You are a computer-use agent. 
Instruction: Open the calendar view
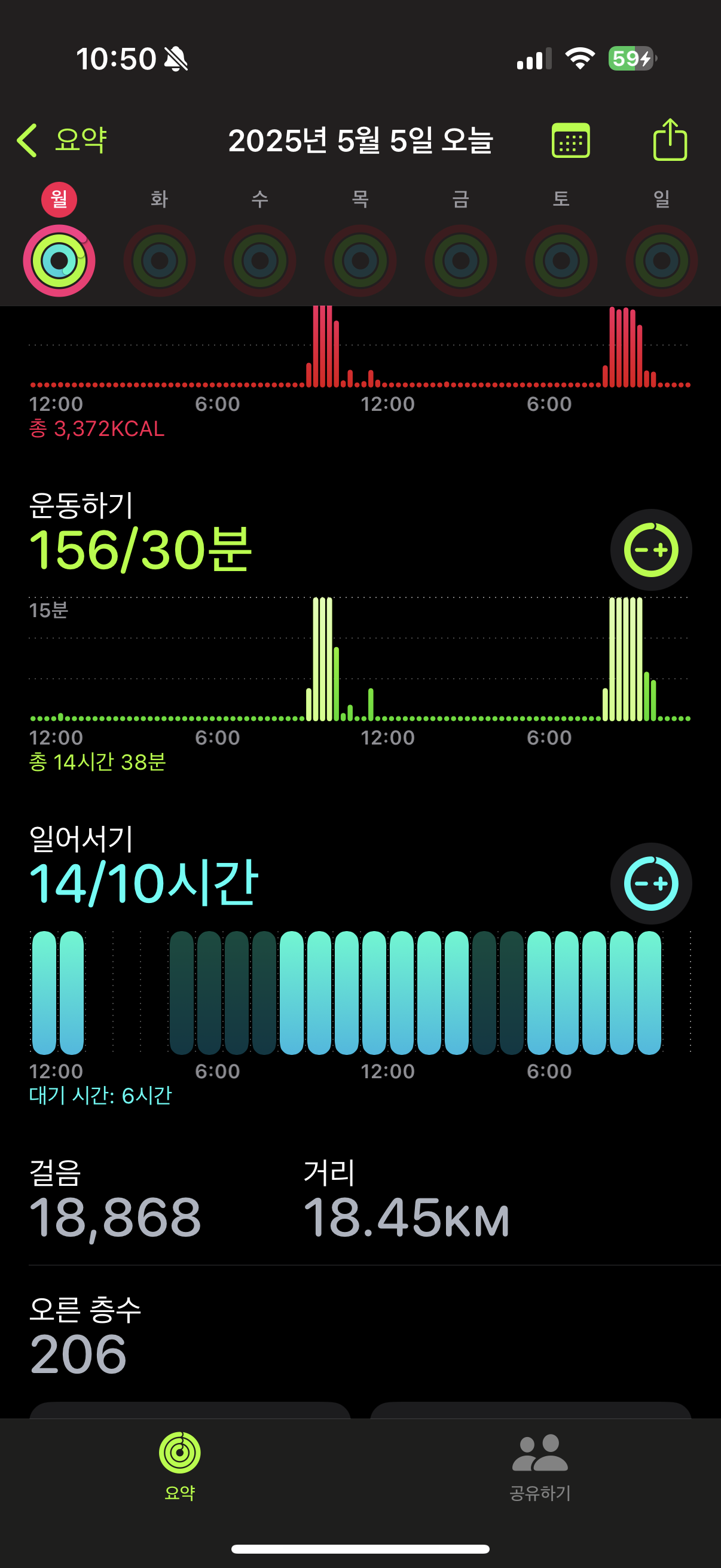[570, 140]
